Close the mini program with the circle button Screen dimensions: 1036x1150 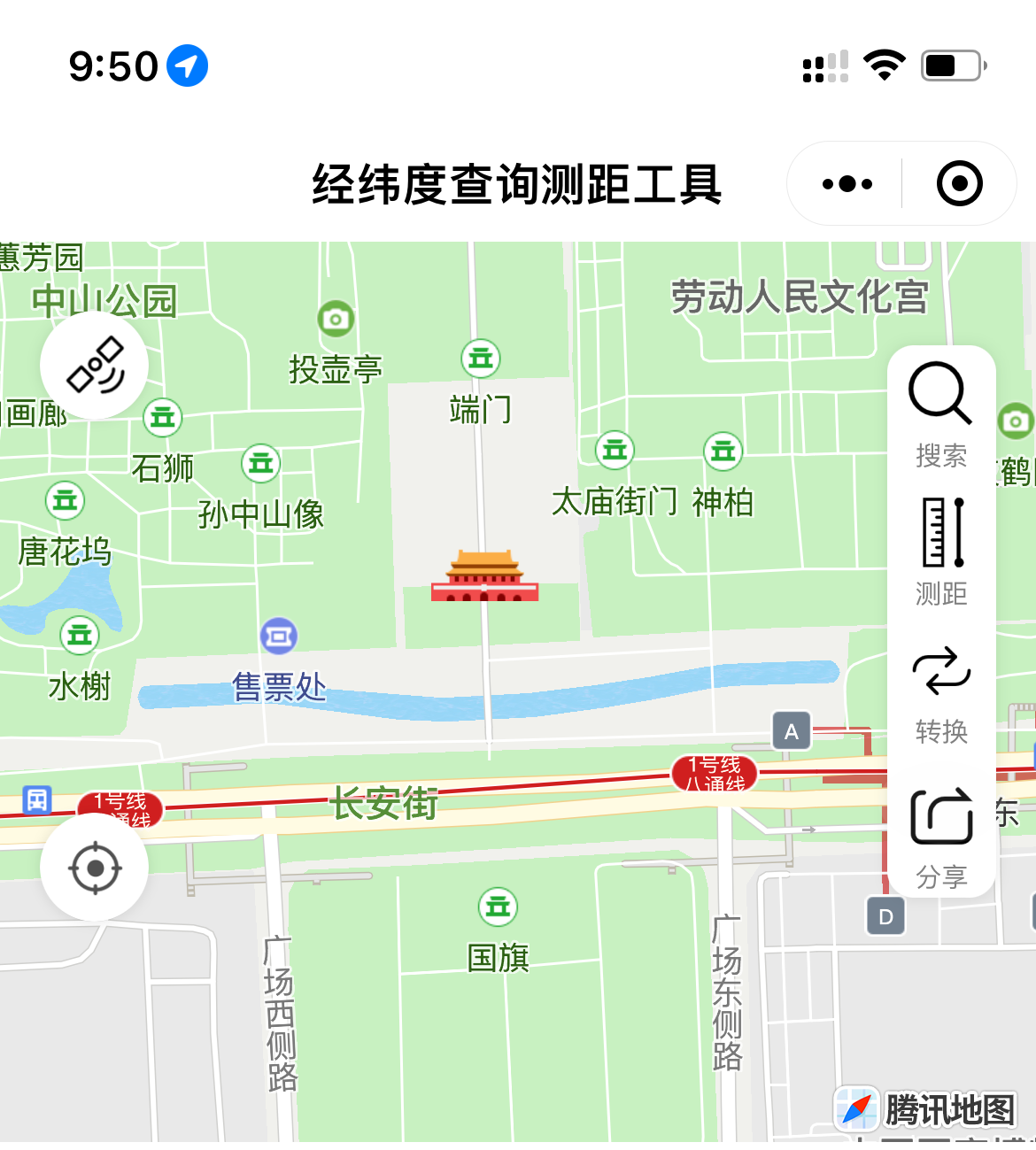coord(959,184)
